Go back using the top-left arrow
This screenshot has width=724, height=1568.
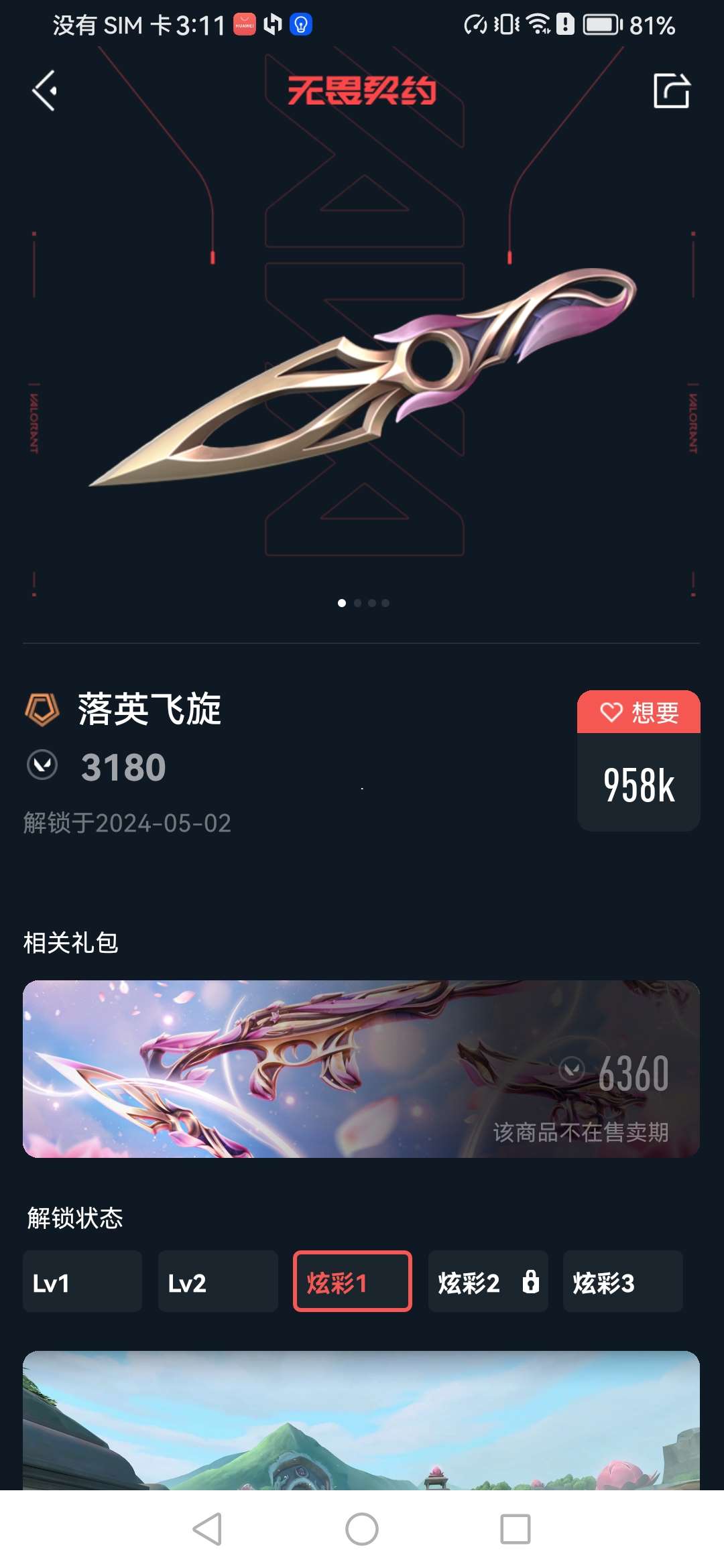coord(44,90)
